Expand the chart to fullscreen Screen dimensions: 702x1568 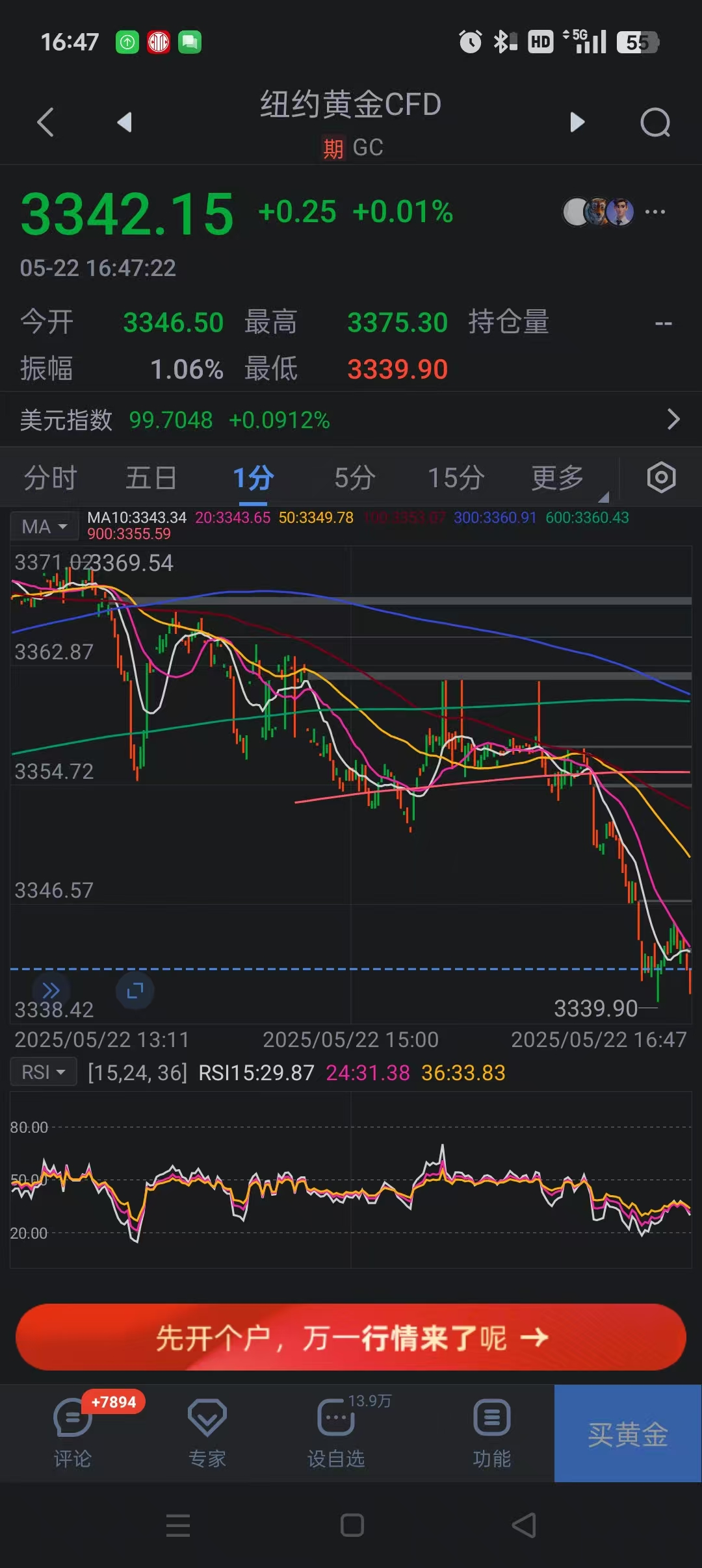[135, 991]
